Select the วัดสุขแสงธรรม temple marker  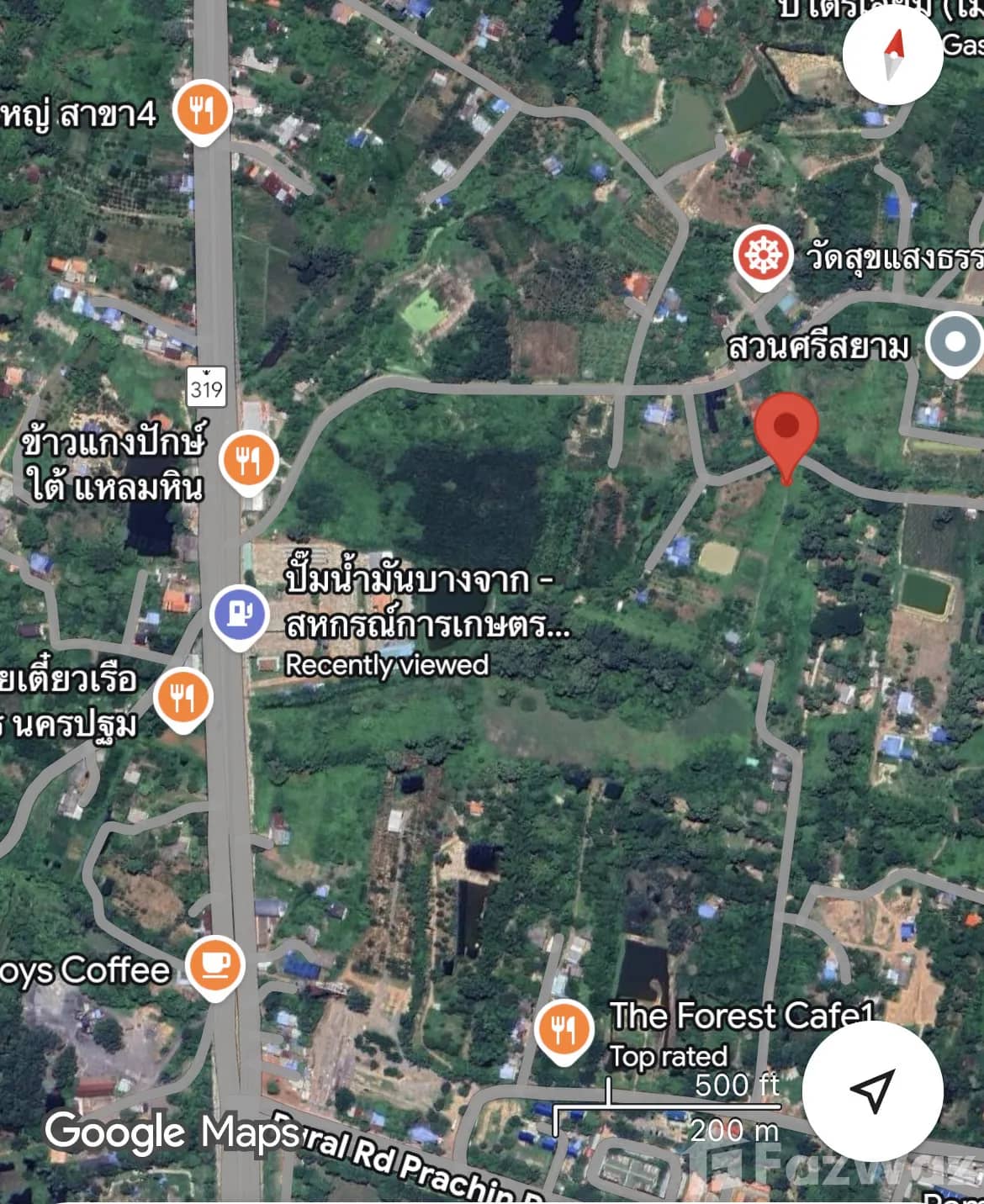click(763, 255)
